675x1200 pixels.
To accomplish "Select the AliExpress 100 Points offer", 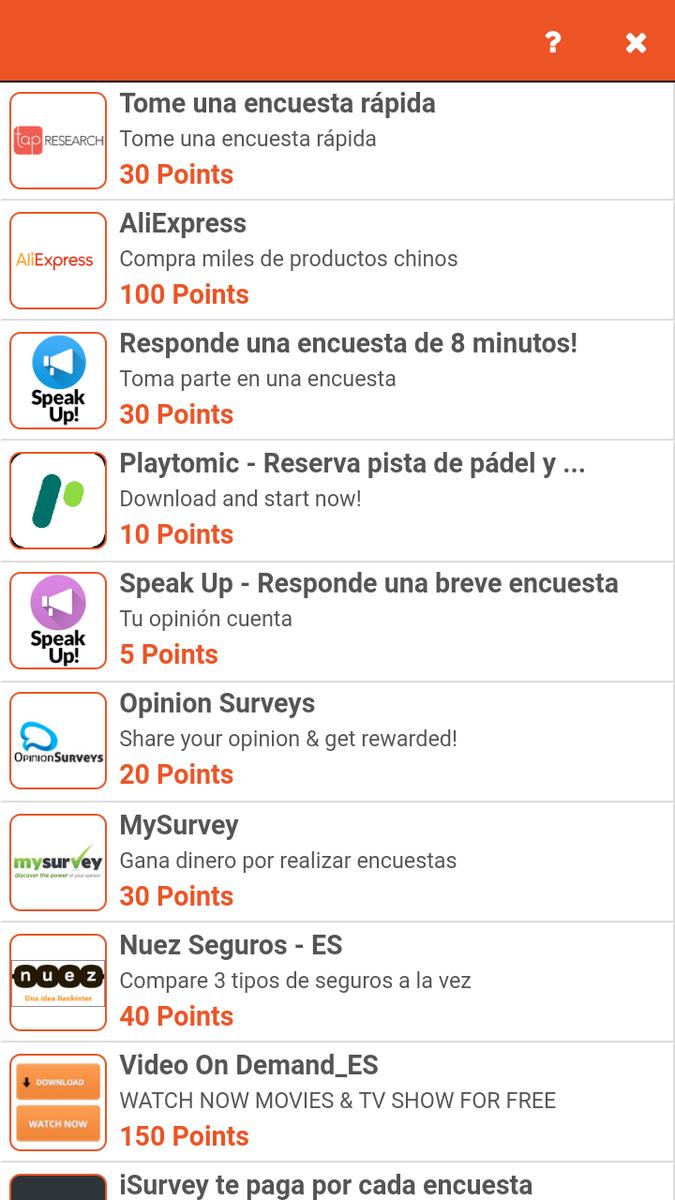I will coord(337,260).
